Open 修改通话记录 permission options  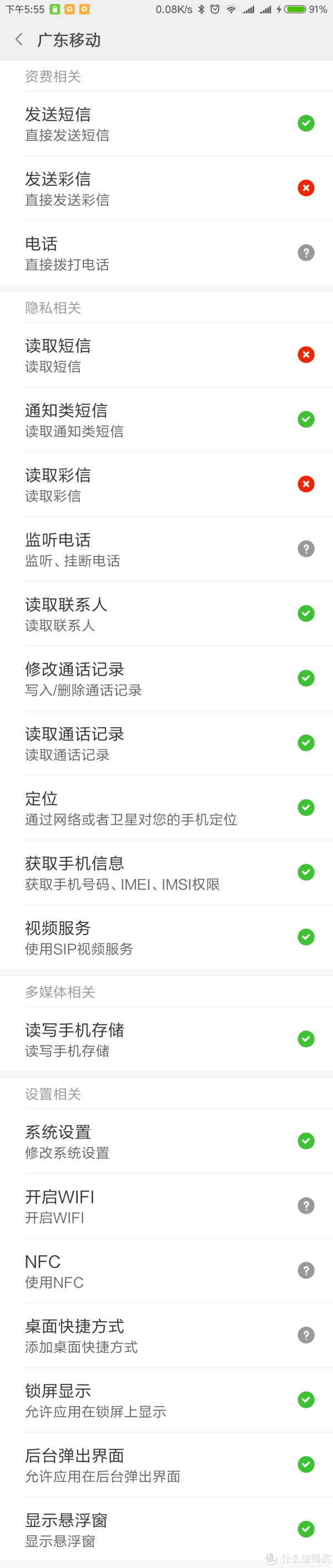[166, 678]
